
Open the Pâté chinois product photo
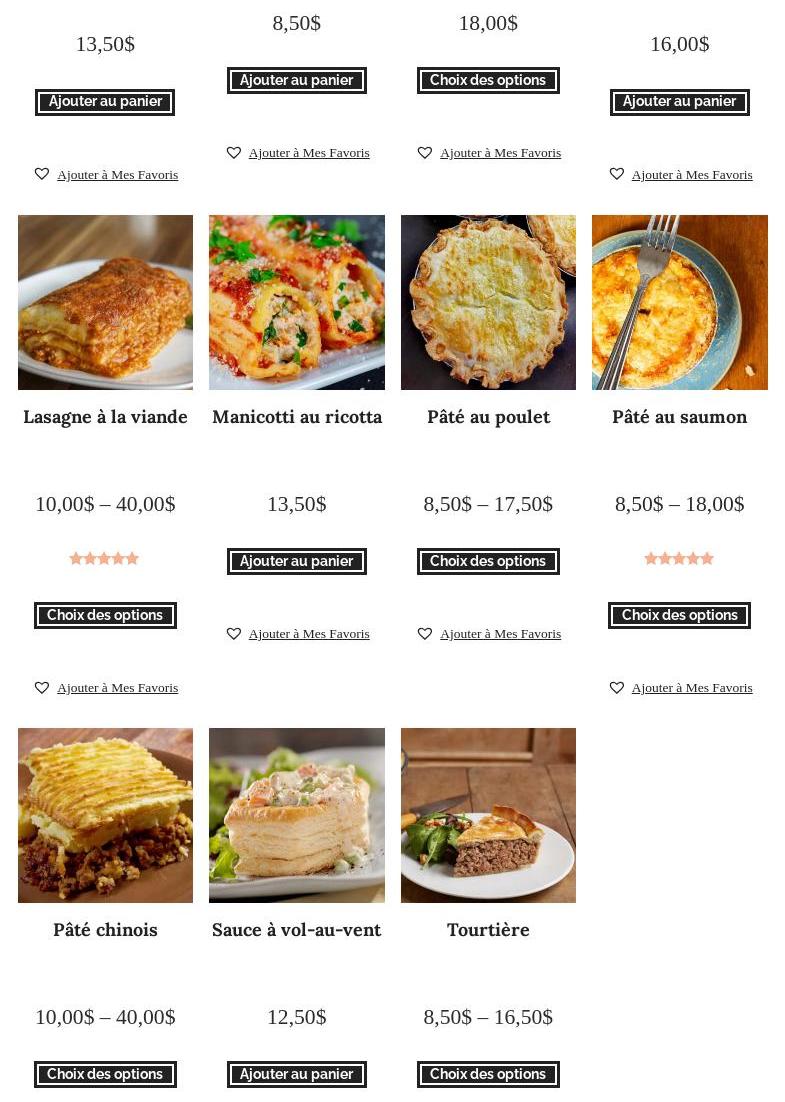pyautogui.click(x=105, y=815)
